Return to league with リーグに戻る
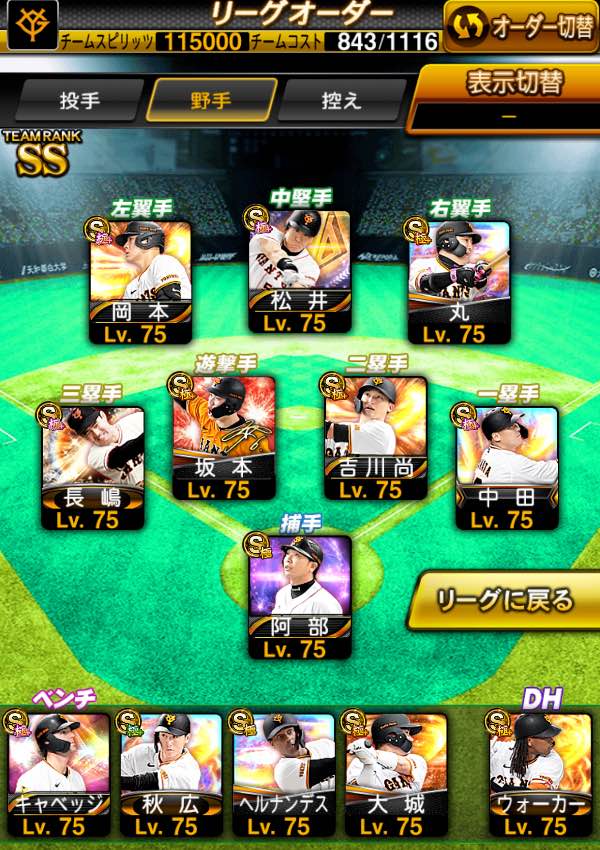Screen dimensions: 600x850 (x=505, y=600)
